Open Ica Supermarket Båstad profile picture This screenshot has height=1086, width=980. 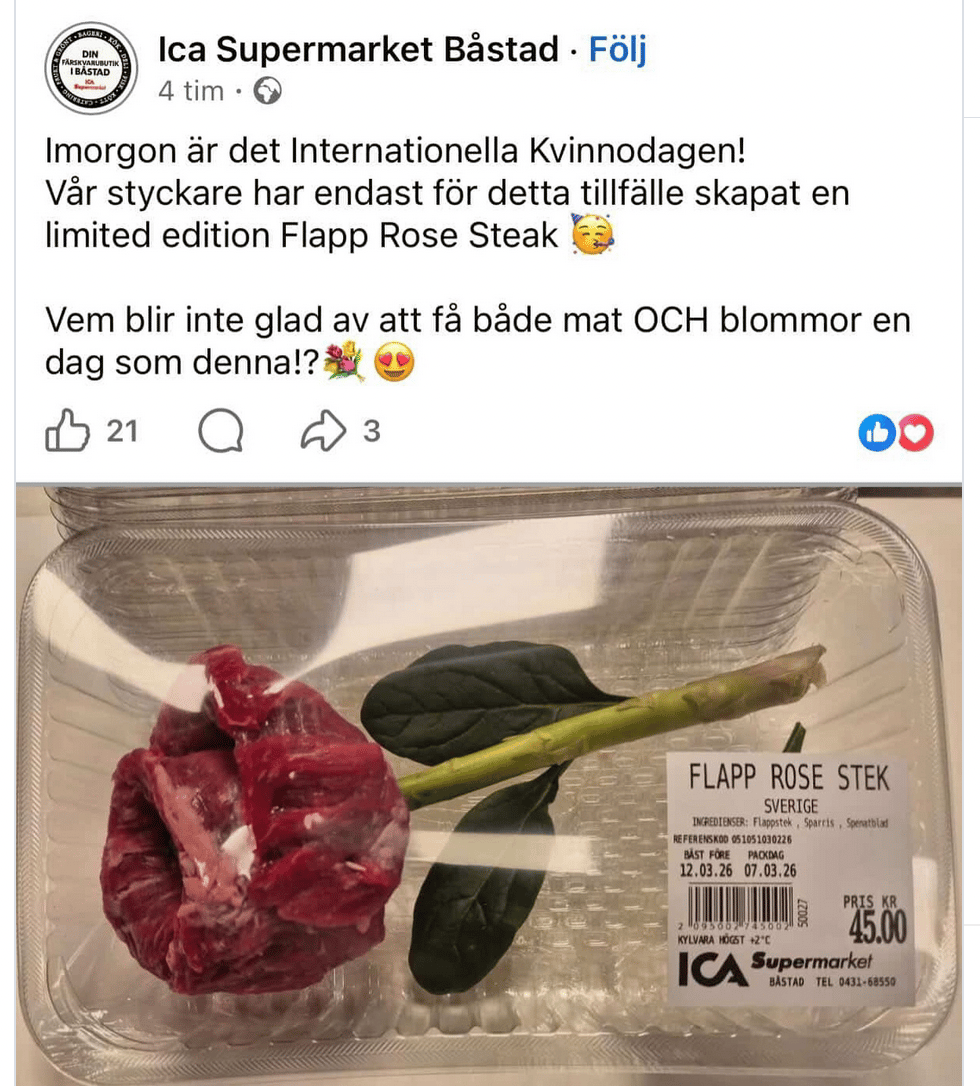tap(92, 67)
